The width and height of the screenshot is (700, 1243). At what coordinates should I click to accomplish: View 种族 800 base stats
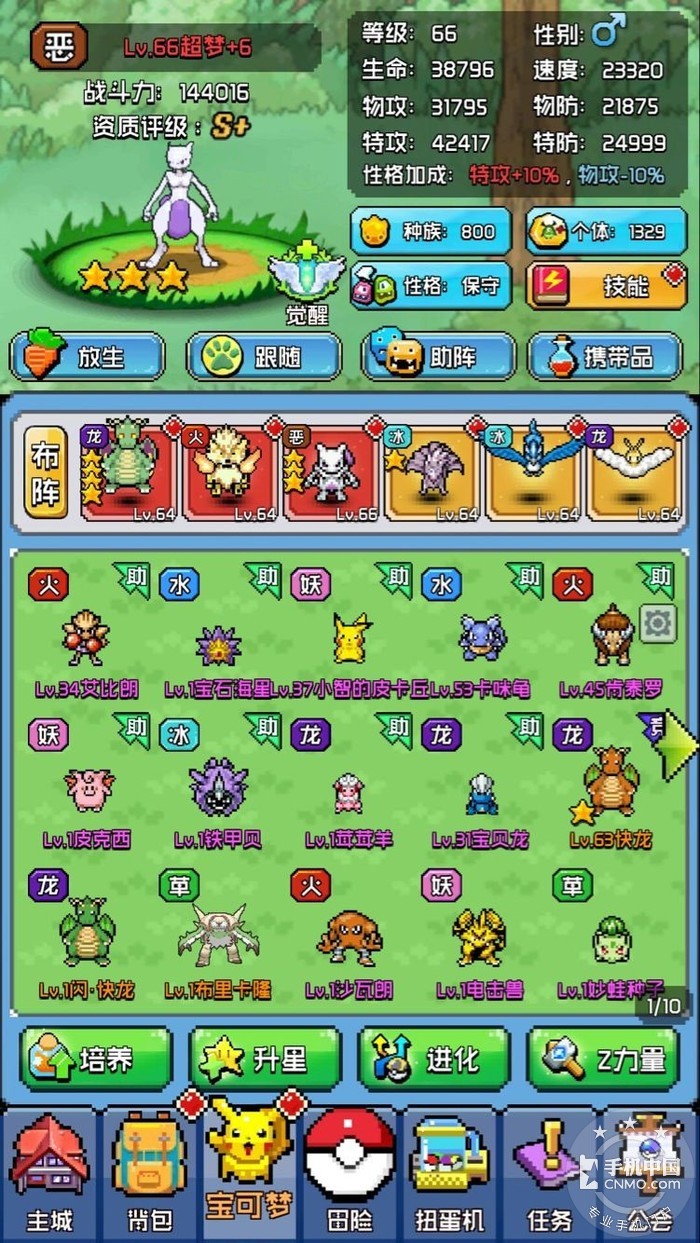(430, 232)
